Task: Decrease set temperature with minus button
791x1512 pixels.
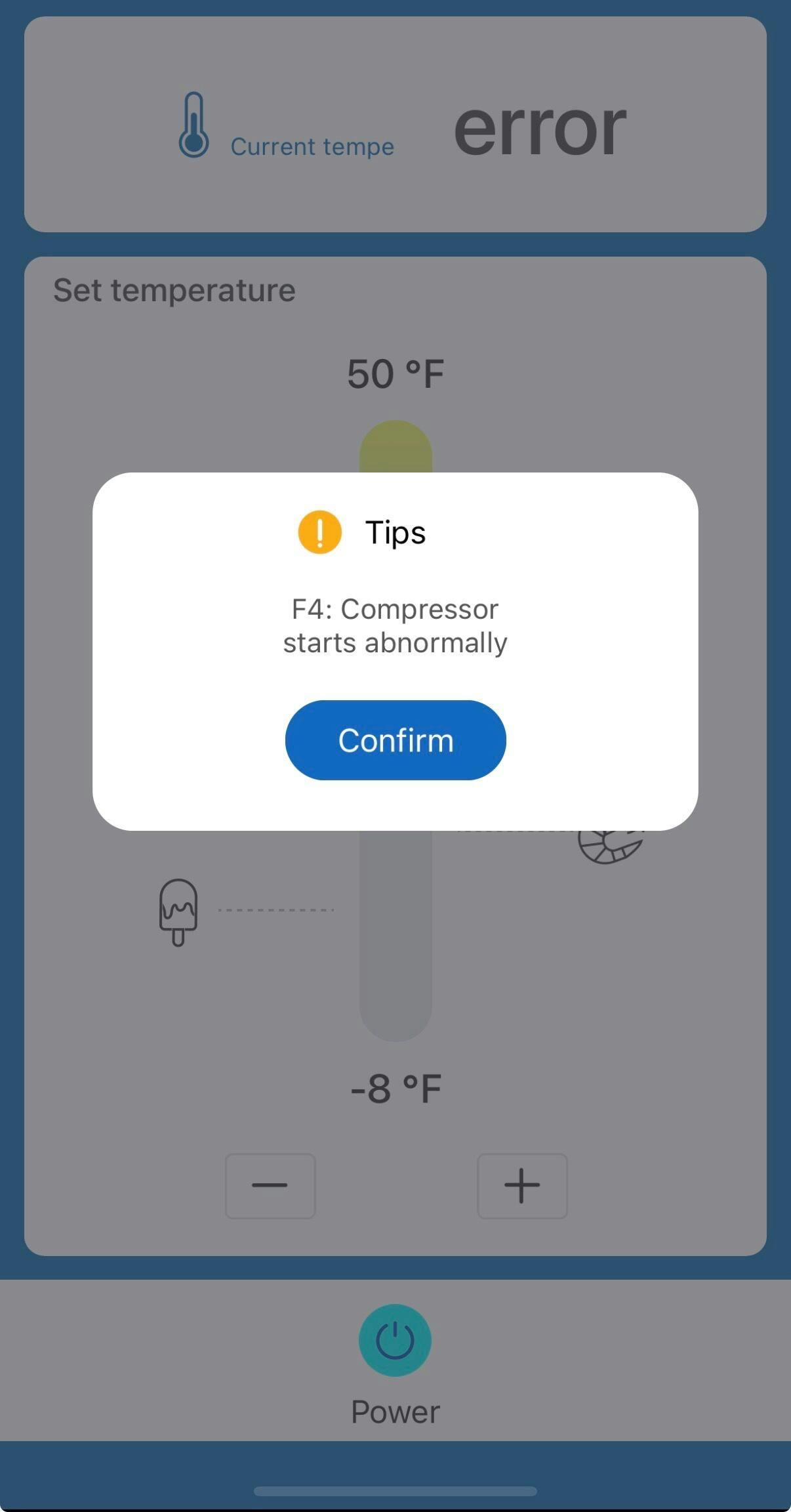Action: point(270,1185)
